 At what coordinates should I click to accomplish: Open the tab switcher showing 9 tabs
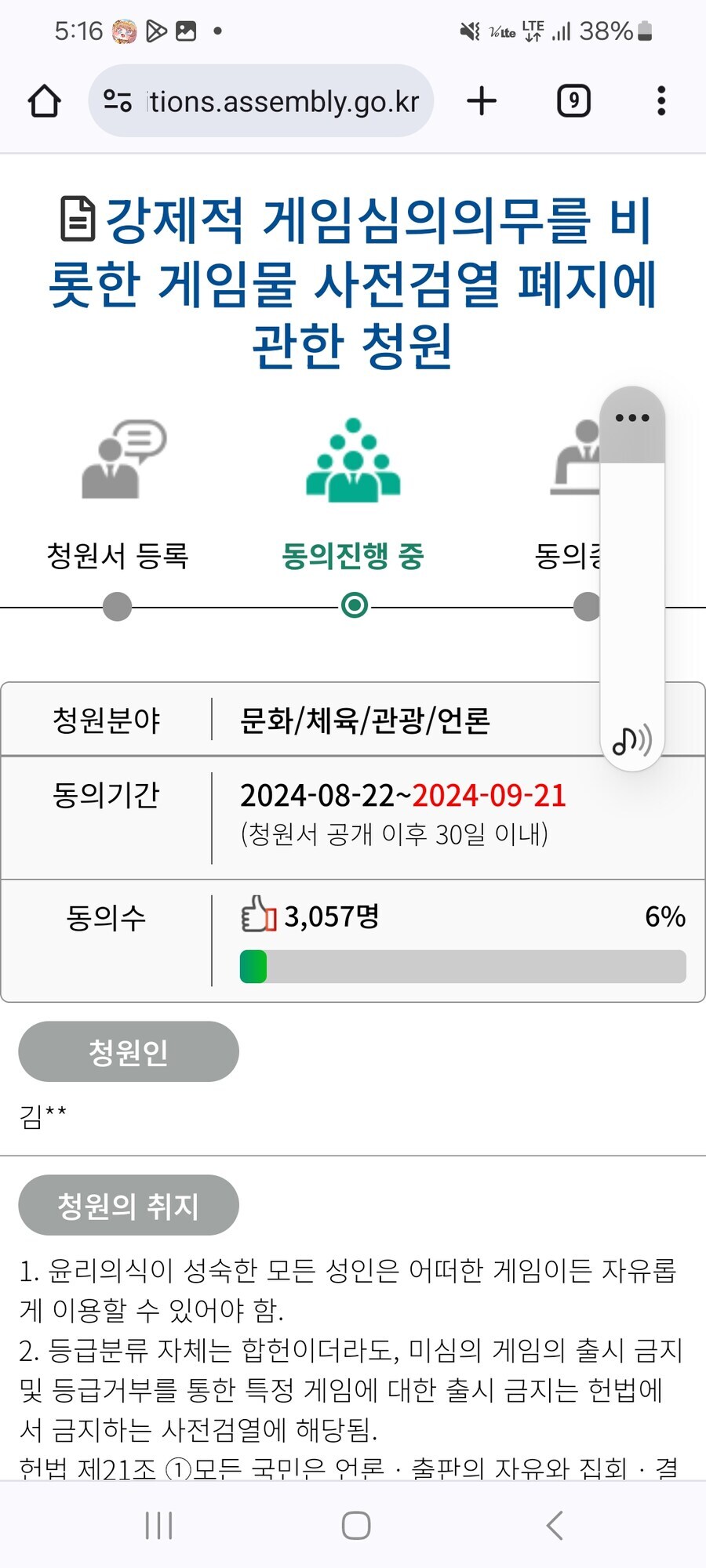pyautogui.click(x=572, y=100)
